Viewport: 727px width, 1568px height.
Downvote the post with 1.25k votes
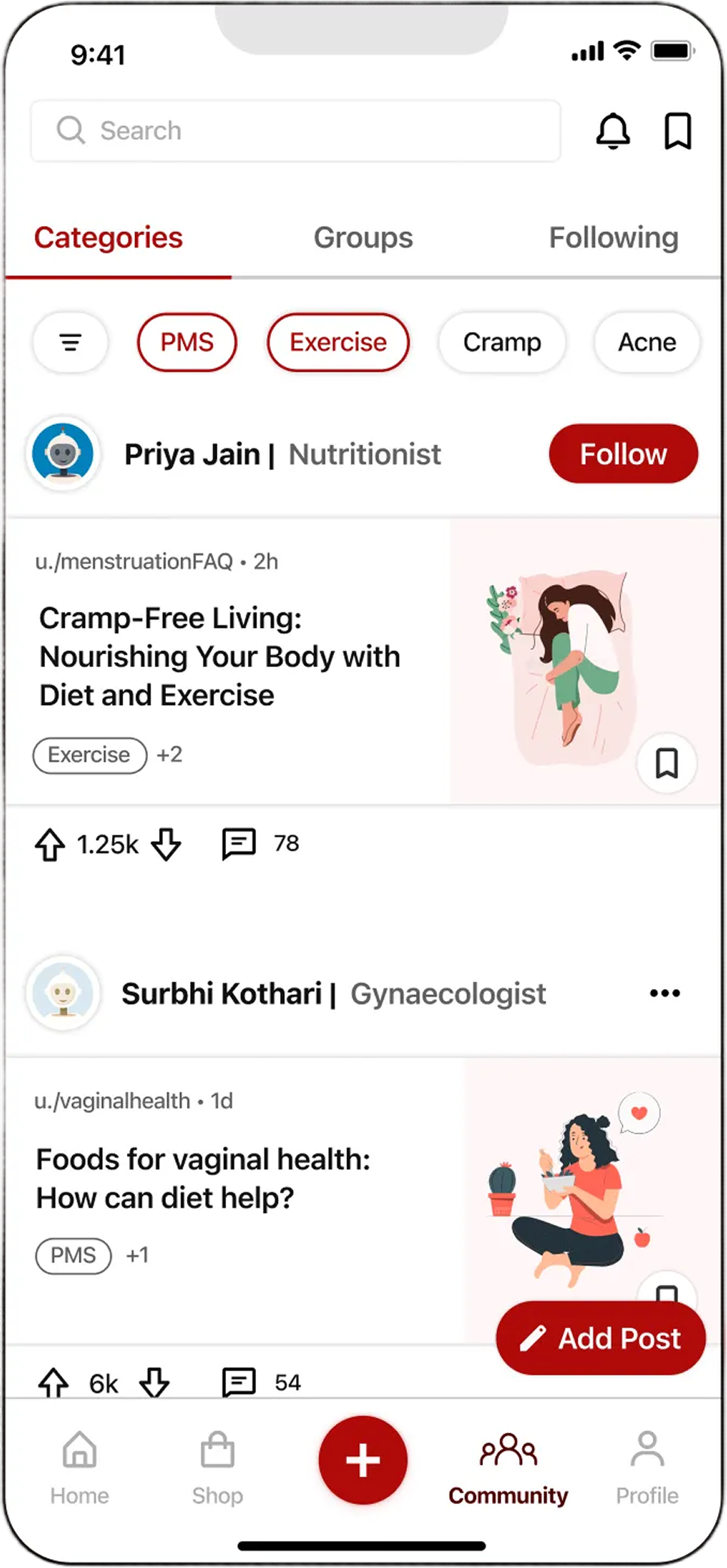(166, 844)
